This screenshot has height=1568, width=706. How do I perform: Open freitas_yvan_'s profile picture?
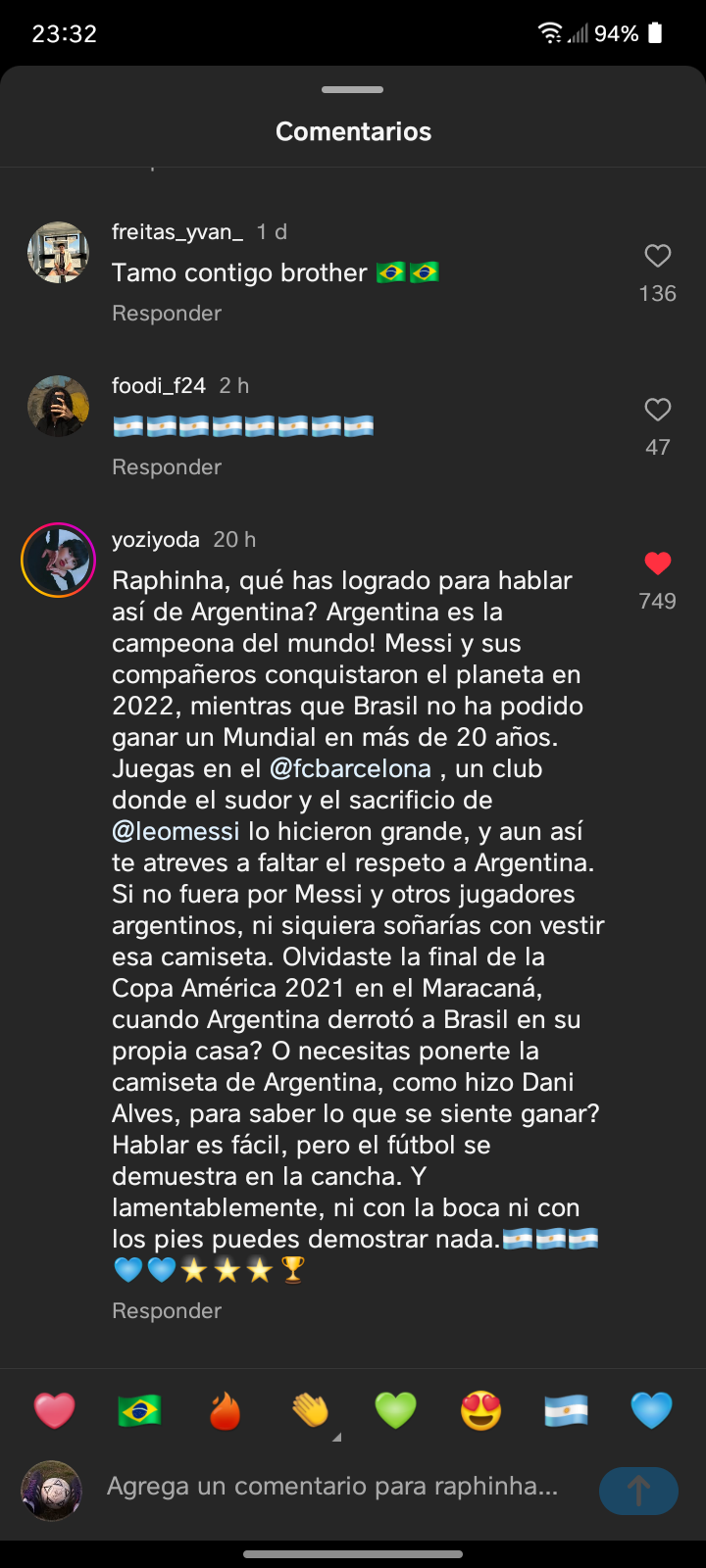click(x=59, y=252)
